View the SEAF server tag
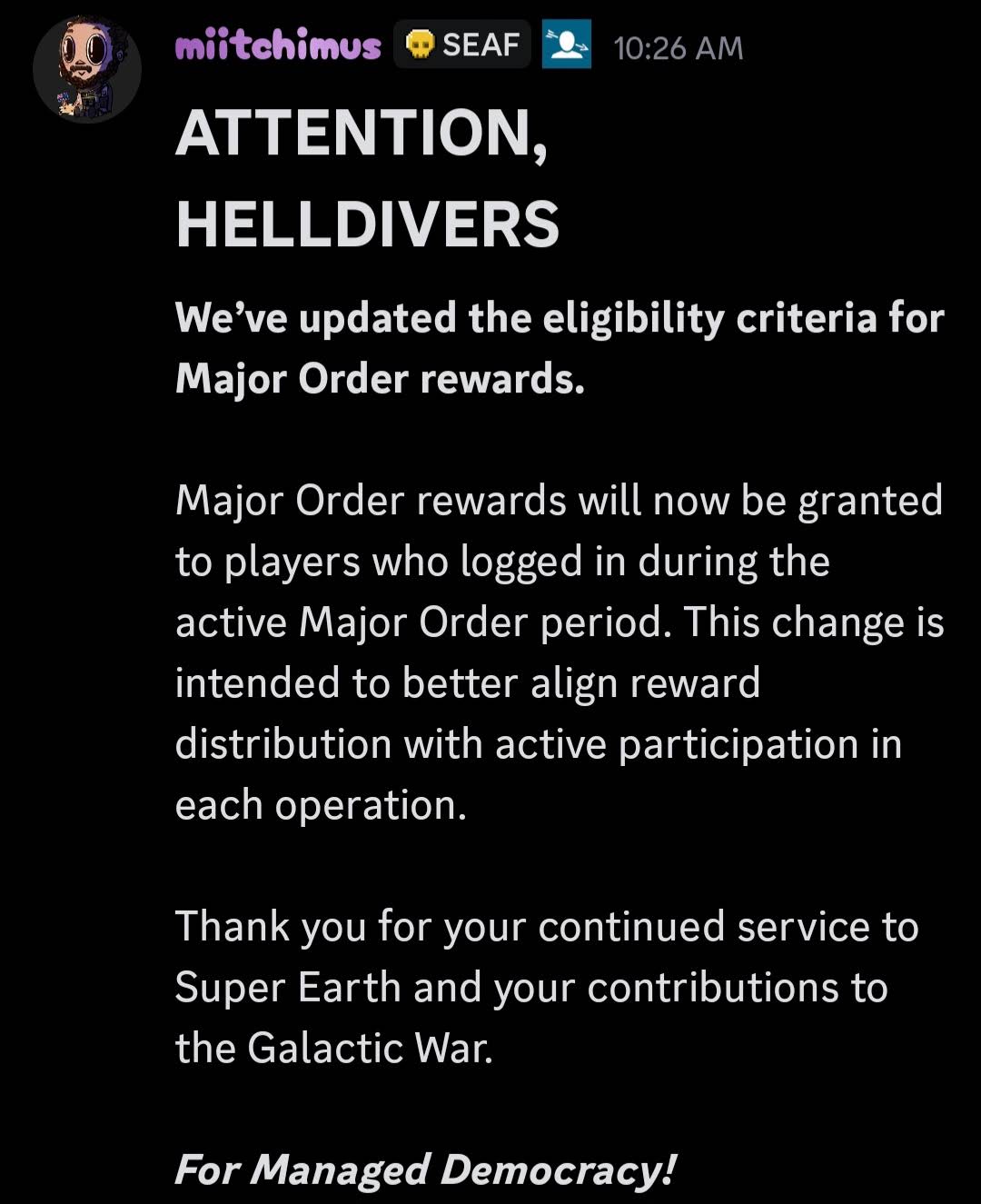 pos(462,44)
